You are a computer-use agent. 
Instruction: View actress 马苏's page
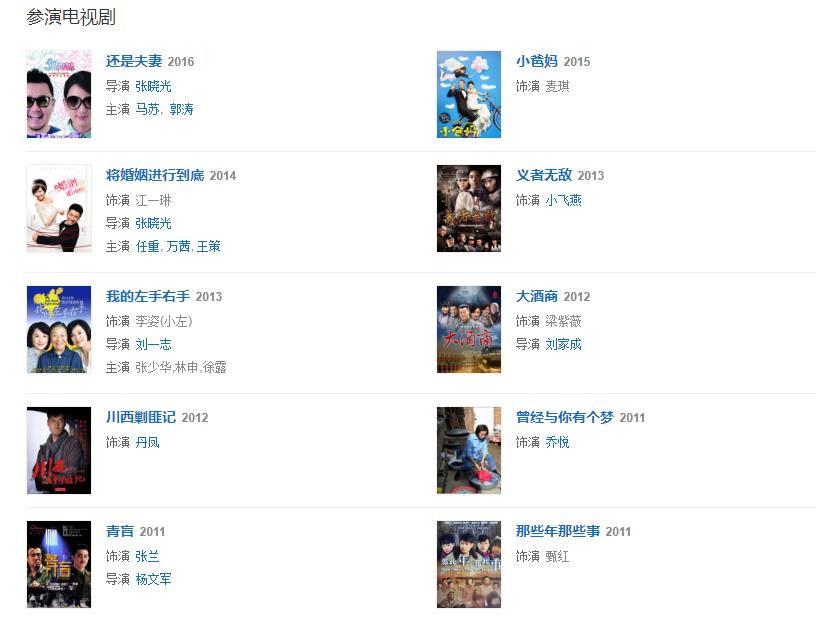pyautogui.click(x=147, y=109)
